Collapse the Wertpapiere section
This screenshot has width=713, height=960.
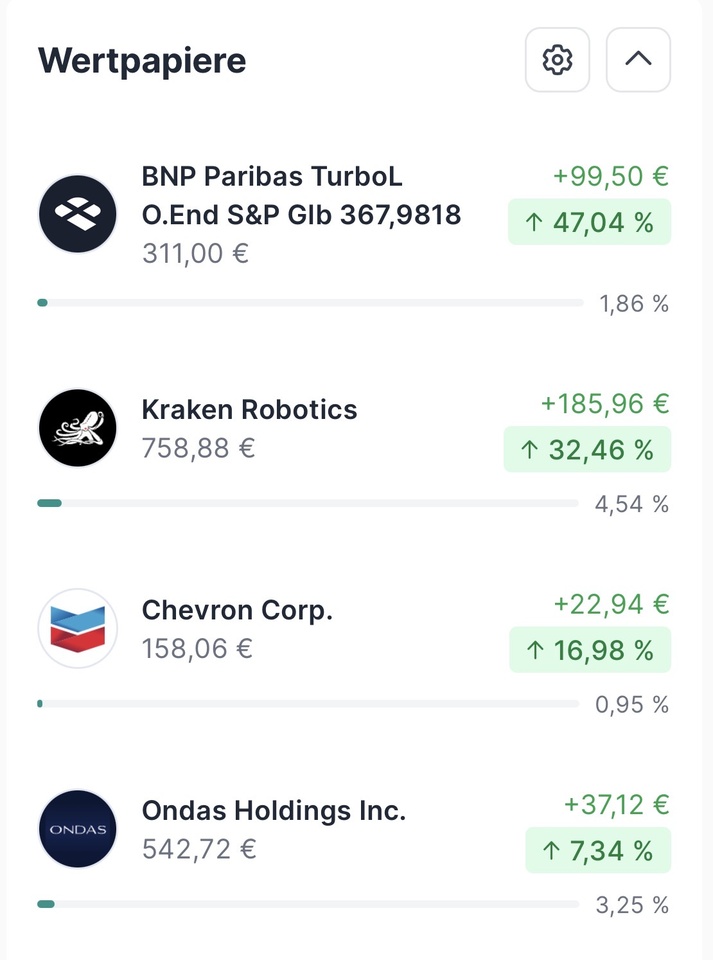pyautogui.click(x=638, y=60)
